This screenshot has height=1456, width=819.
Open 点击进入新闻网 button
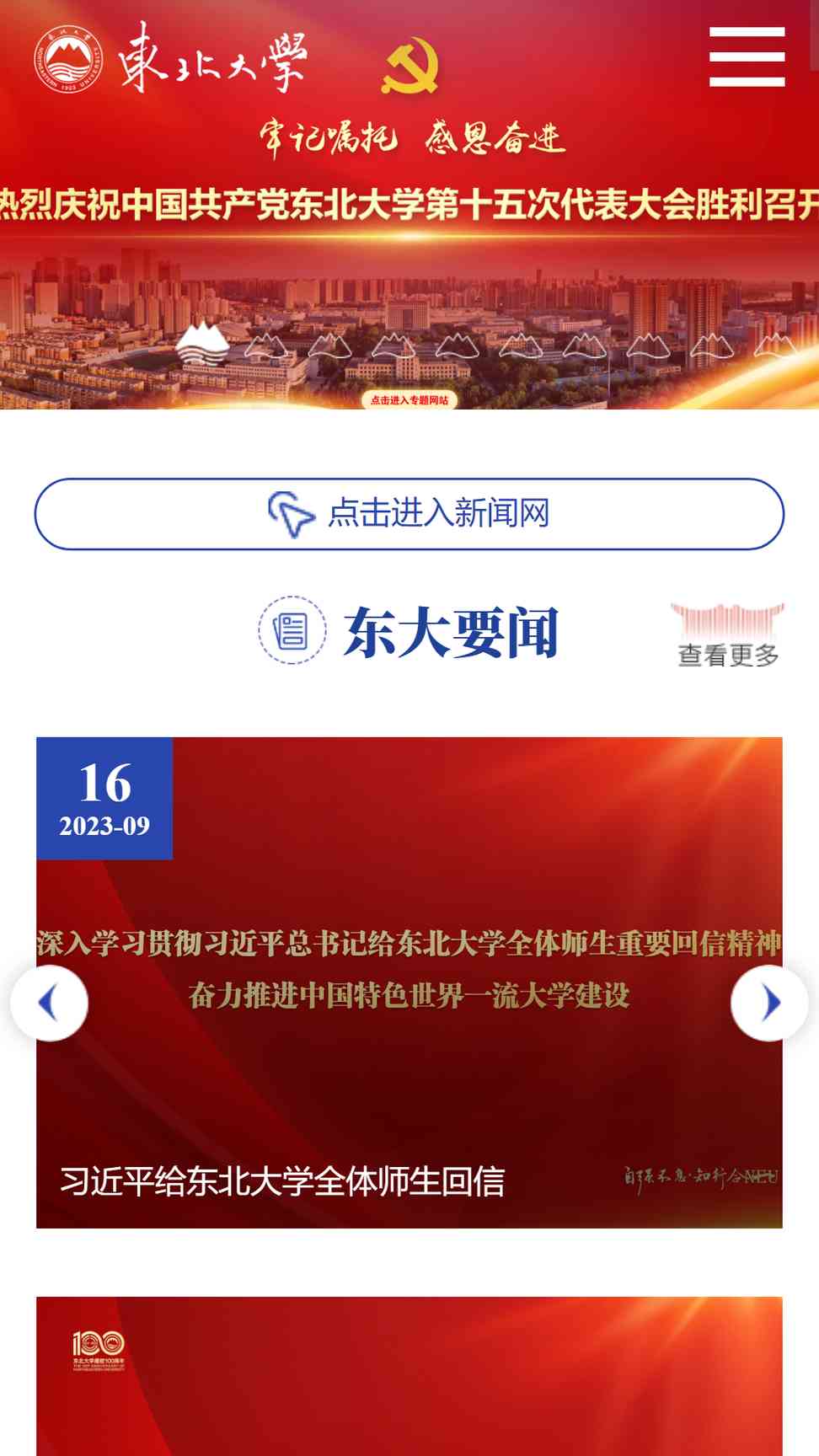click(x=409, y=514)
